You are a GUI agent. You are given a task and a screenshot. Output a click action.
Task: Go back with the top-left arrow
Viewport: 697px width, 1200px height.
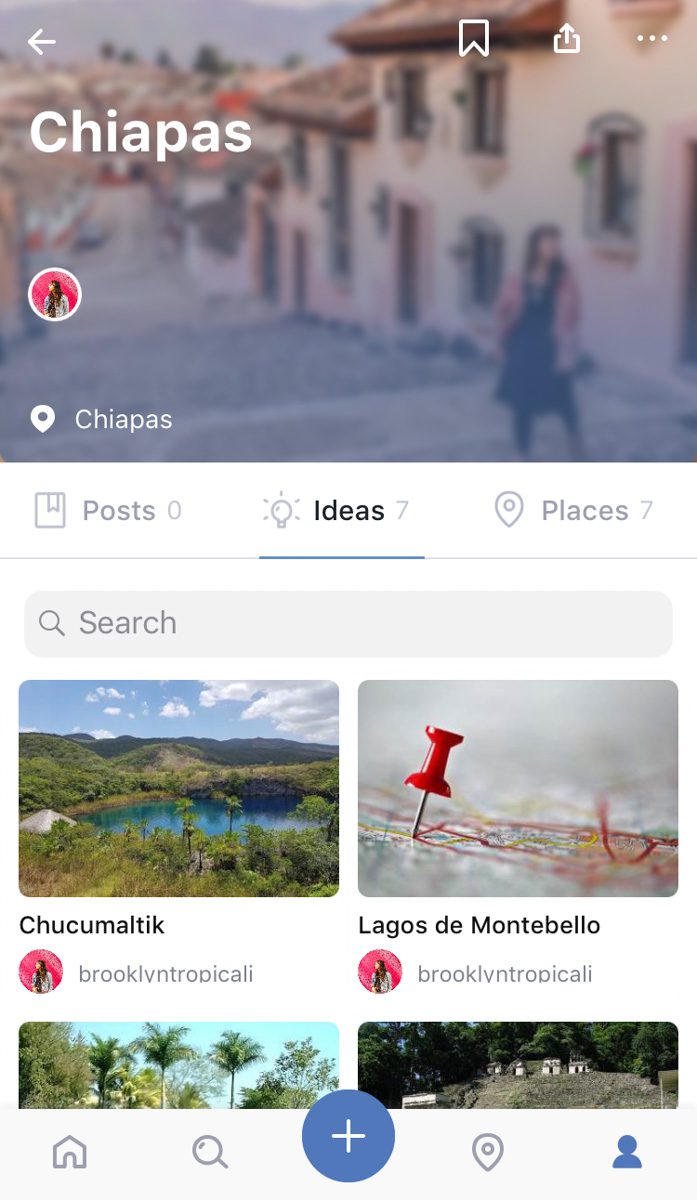point(42,41)
